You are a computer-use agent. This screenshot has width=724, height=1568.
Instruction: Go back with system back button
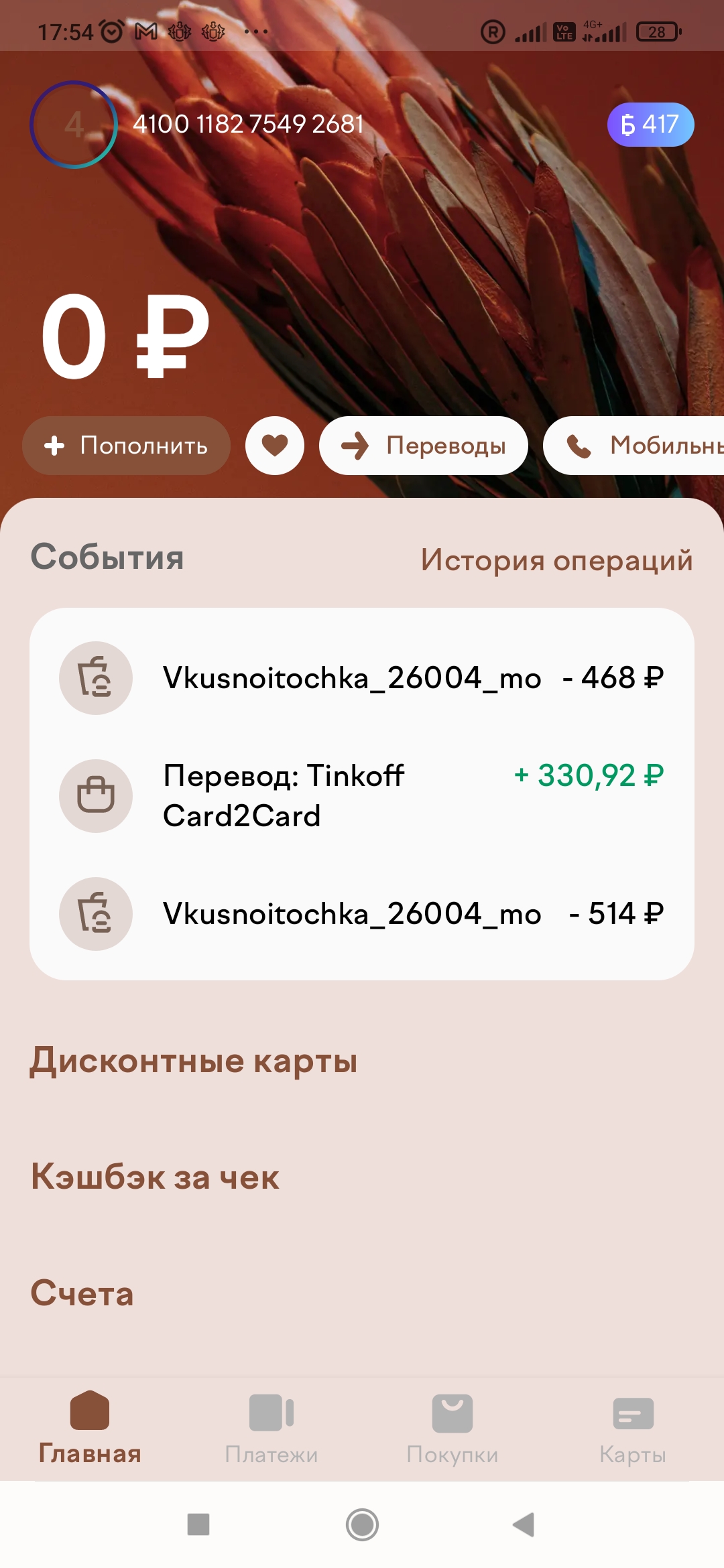[x=524, y=1524]
